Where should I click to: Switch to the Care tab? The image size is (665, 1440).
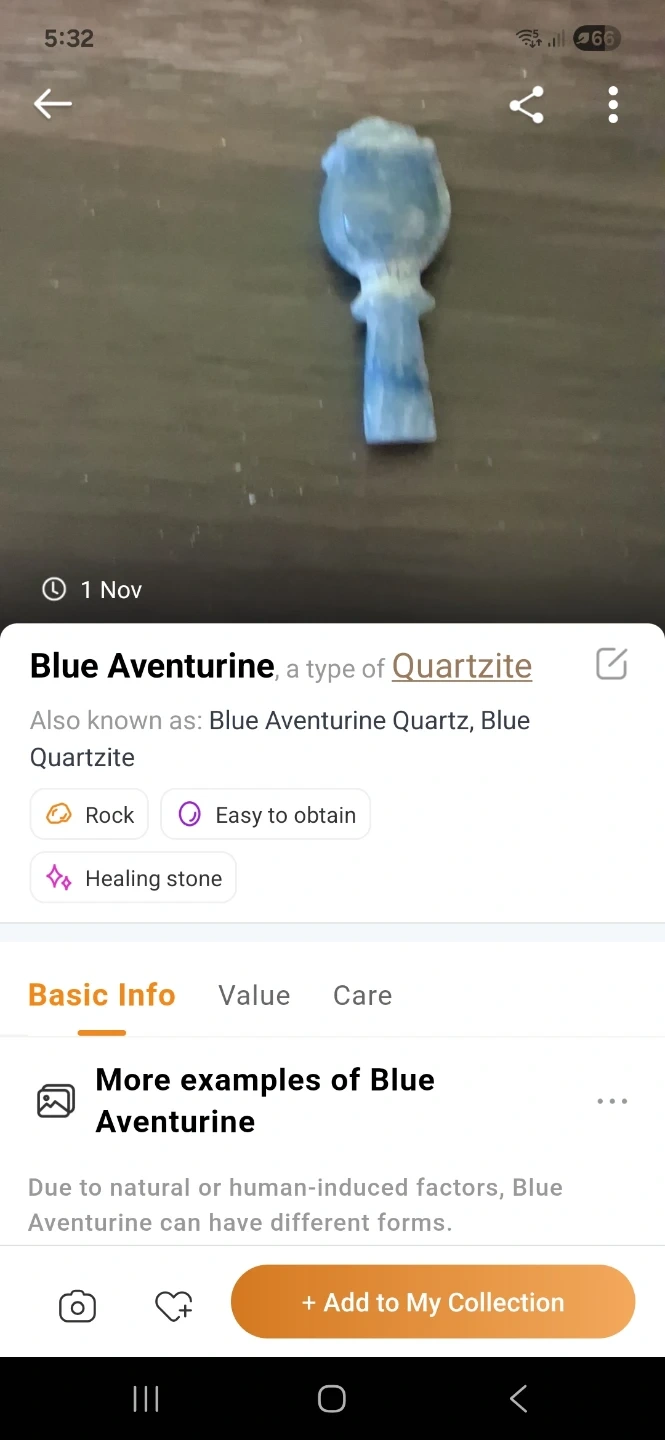click(x=362, y=995)
